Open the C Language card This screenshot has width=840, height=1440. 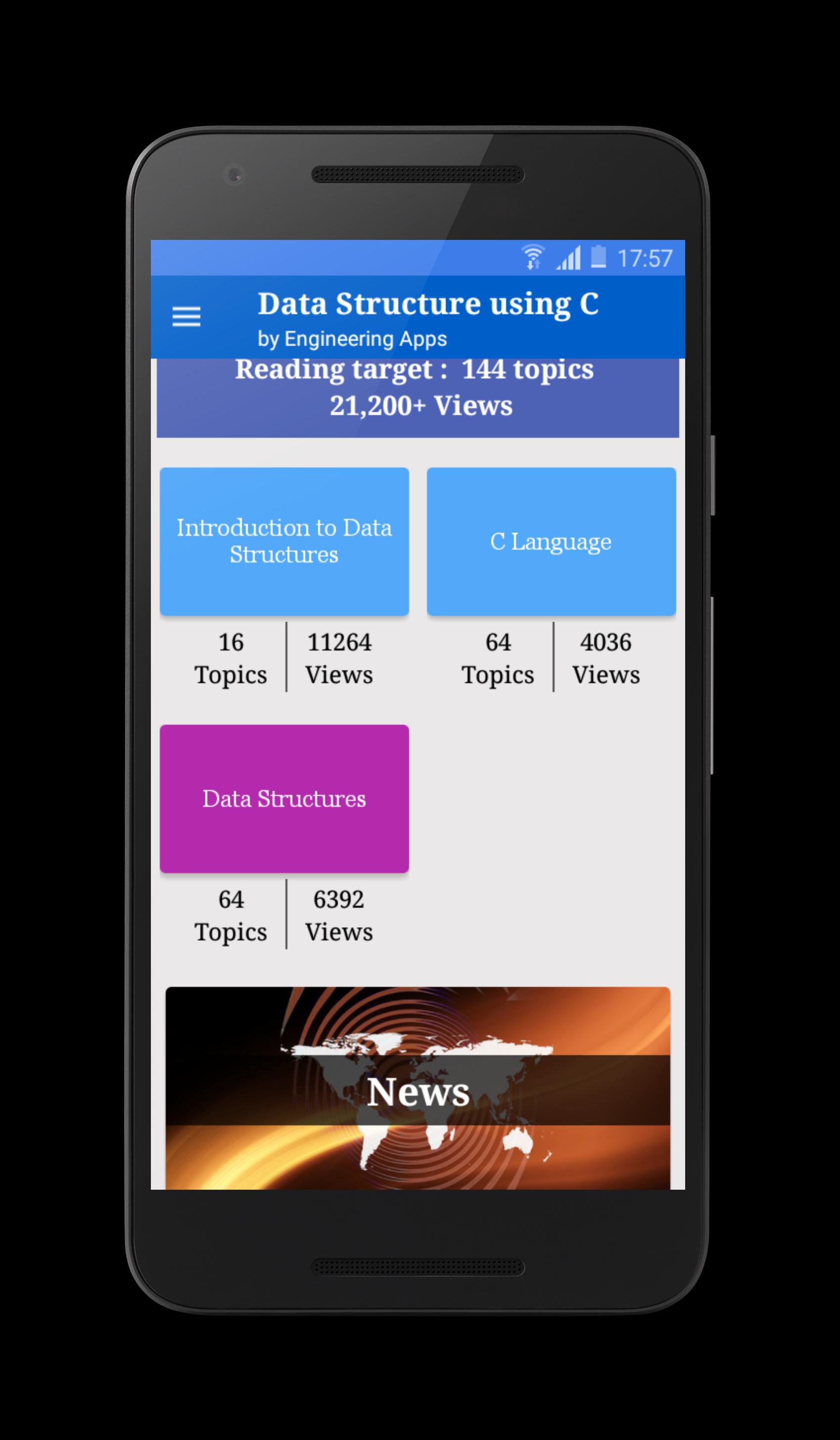(551, 541)
